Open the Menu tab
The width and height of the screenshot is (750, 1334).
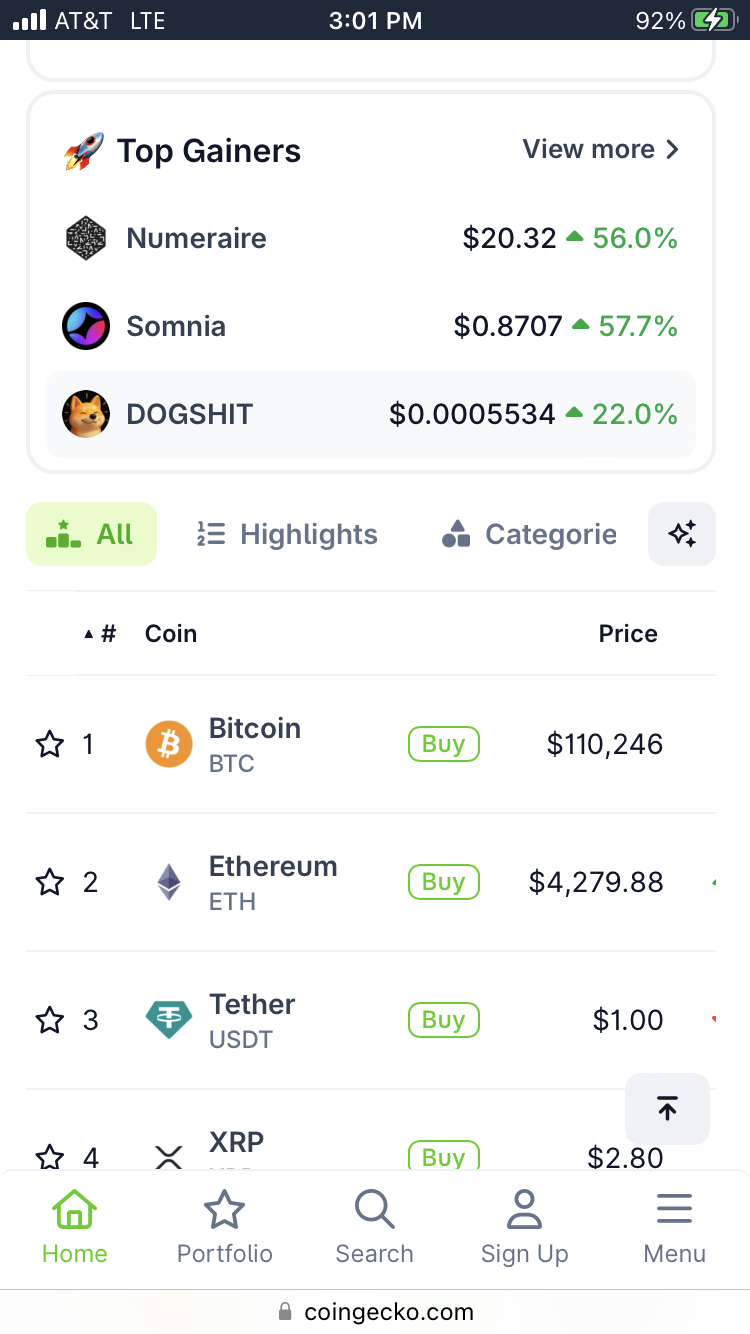(x=674, y=1228)
